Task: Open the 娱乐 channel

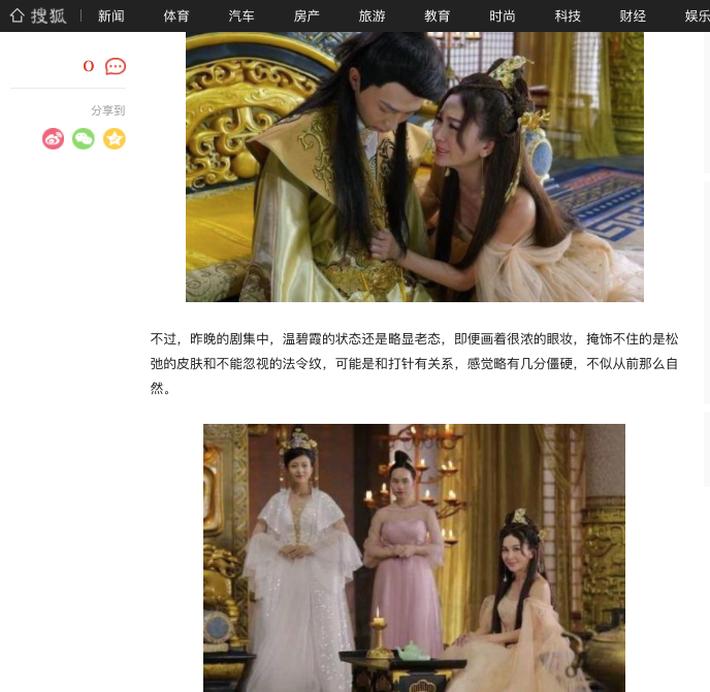Action: pos(696,16)
